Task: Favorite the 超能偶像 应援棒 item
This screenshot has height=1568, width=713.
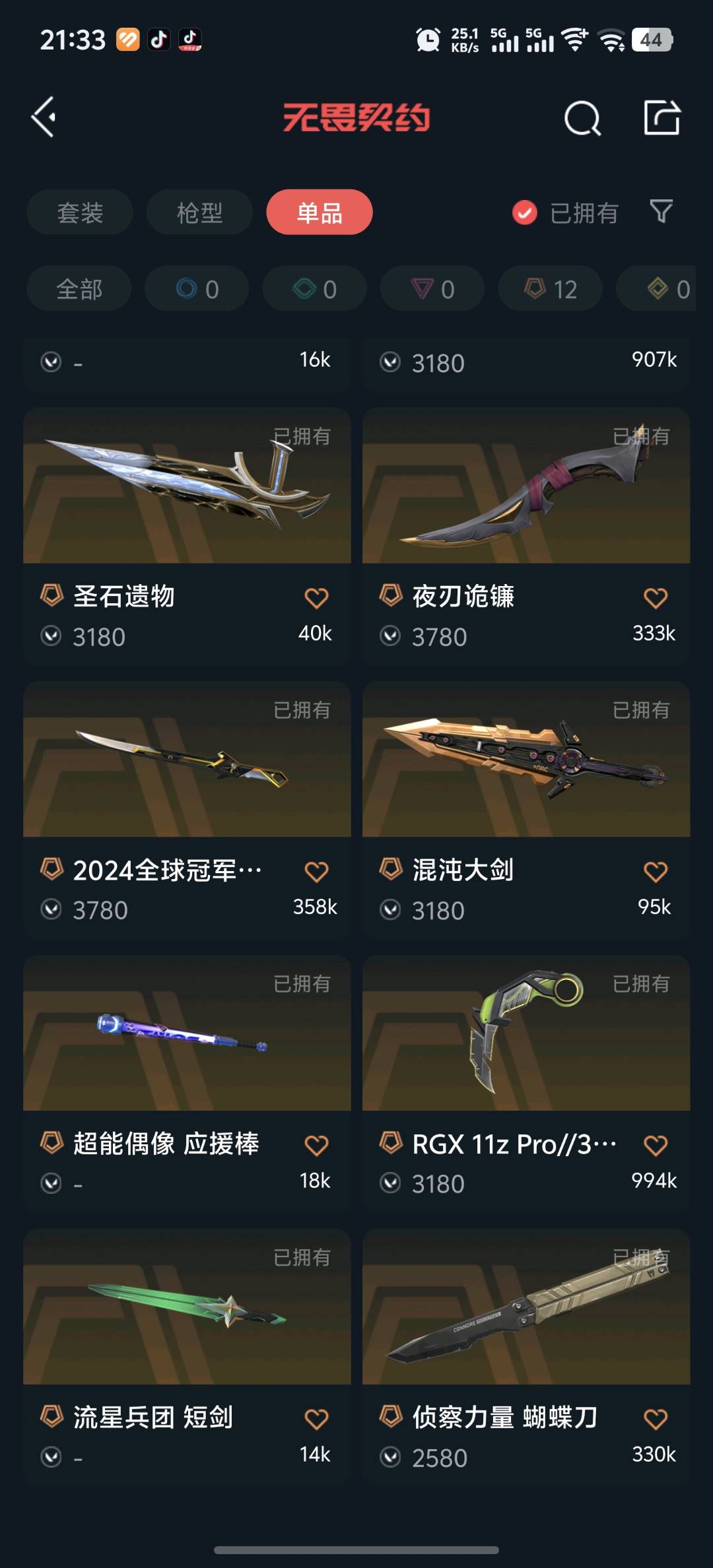Action: pyautogui.click(x=316, y=1145)
